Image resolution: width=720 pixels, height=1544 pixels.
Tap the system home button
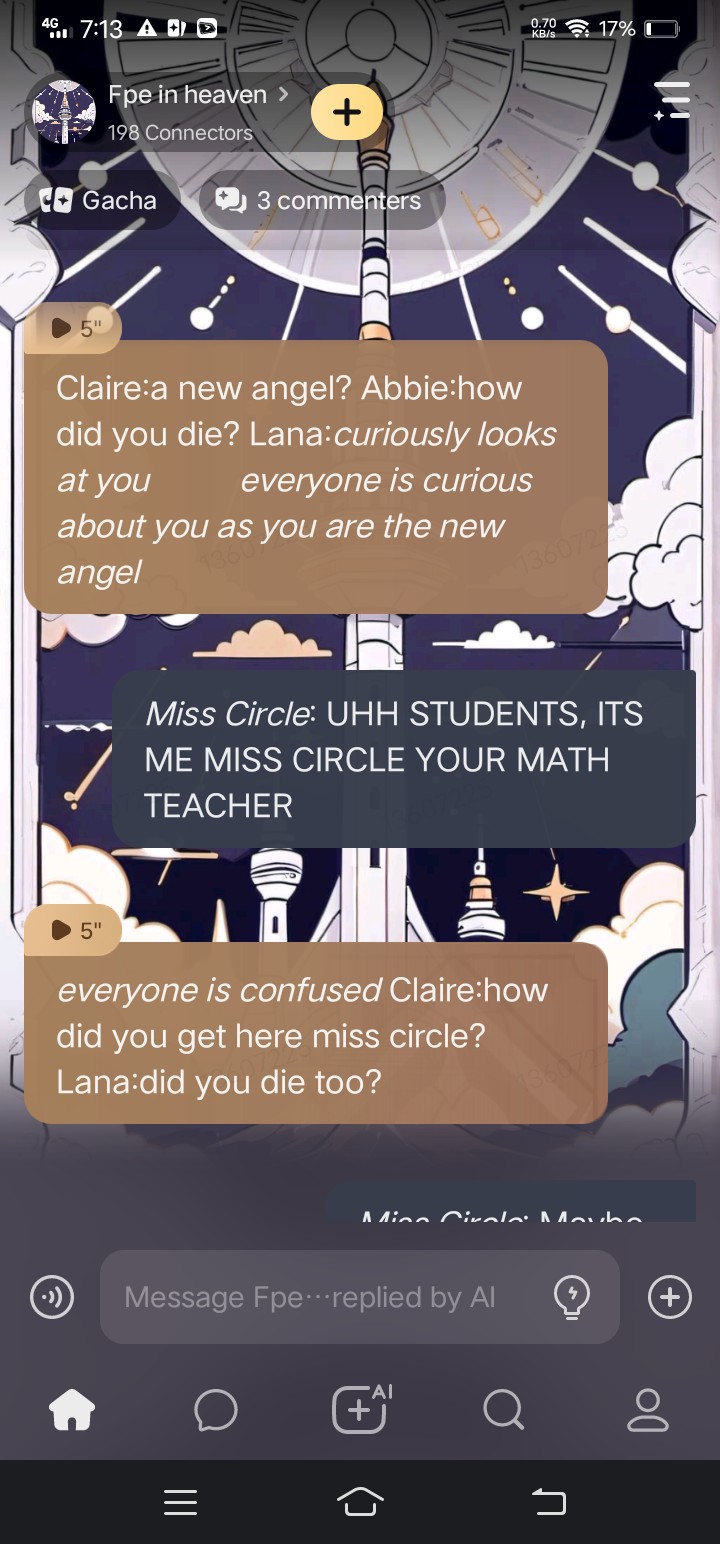360,1502
